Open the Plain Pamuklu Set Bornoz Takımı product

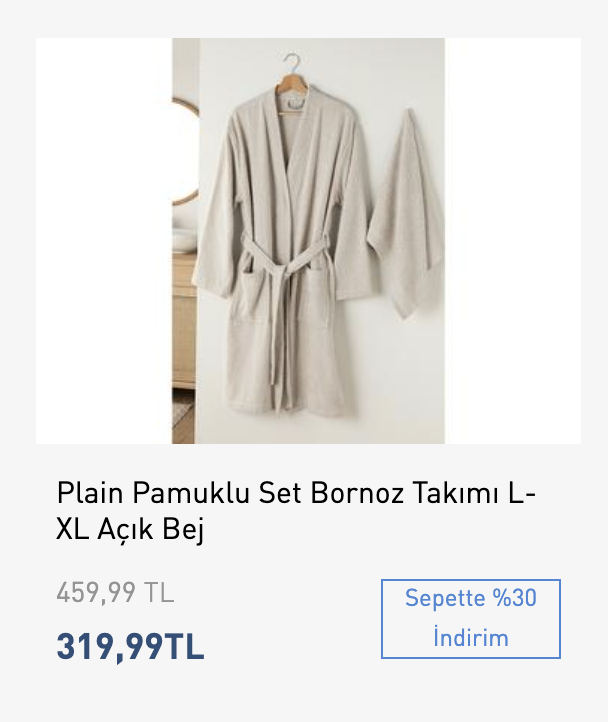296,510
